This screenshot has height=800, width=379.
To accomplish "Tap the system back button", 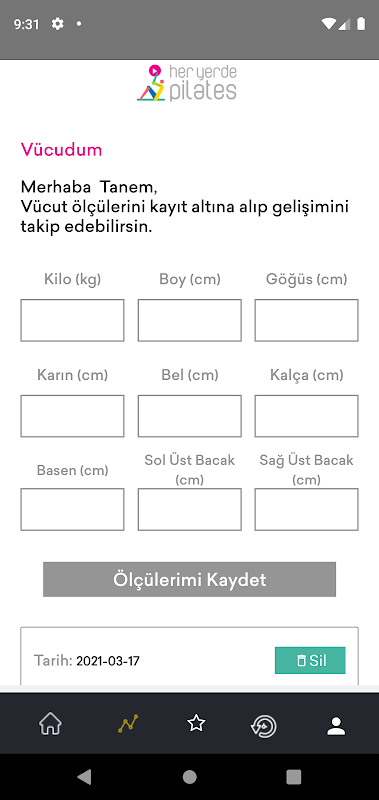I will click(x=85, y=777).
